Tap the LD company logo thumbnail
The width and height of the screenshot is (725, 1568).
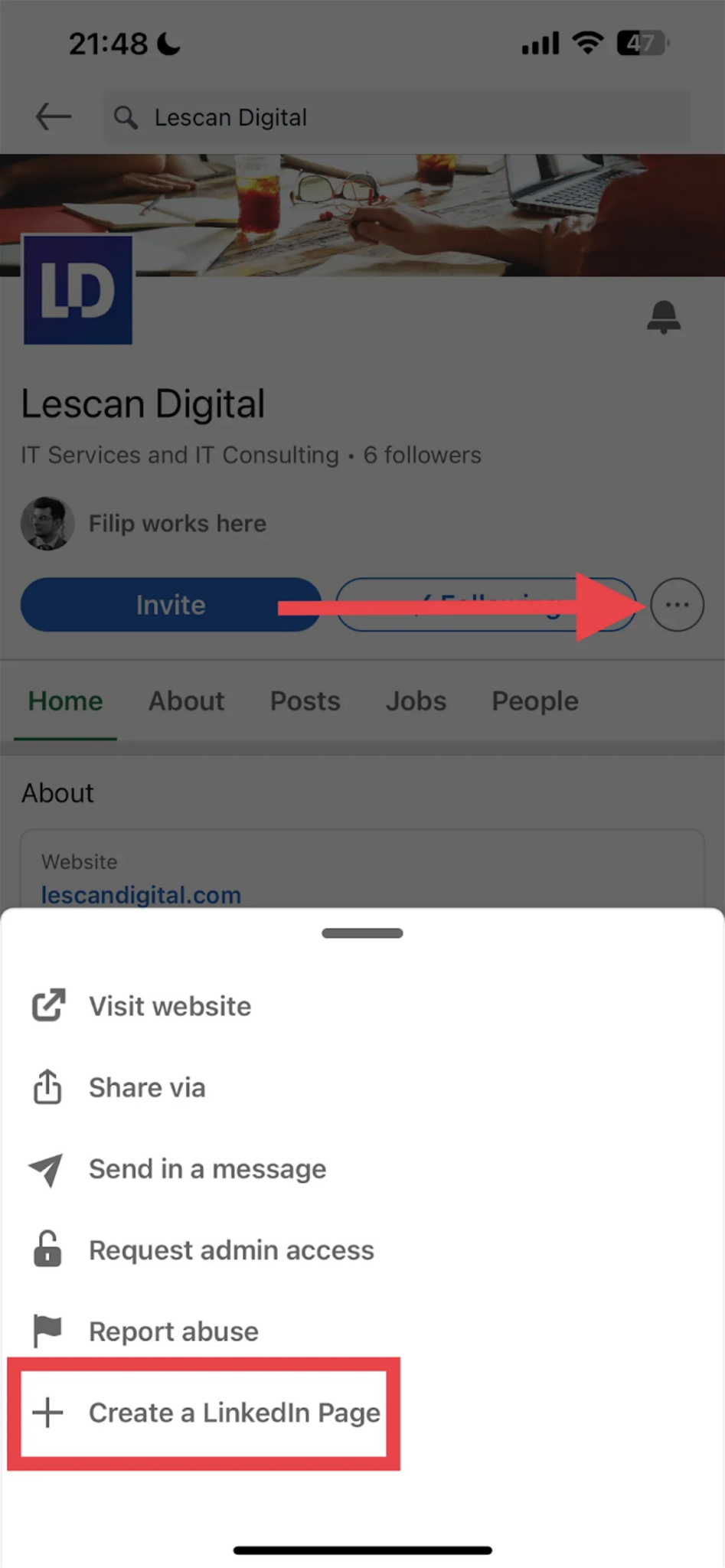pyautogui.click(x=77, y=290)
